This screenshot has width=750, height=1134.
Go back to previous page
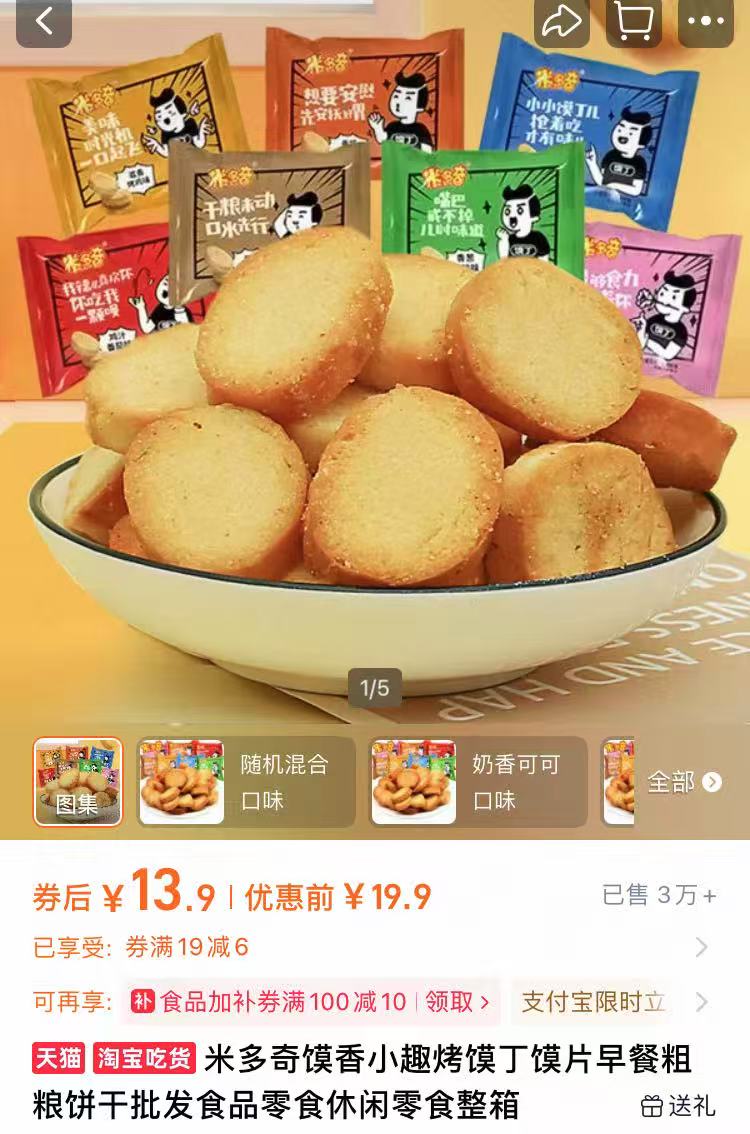(44, 22)
